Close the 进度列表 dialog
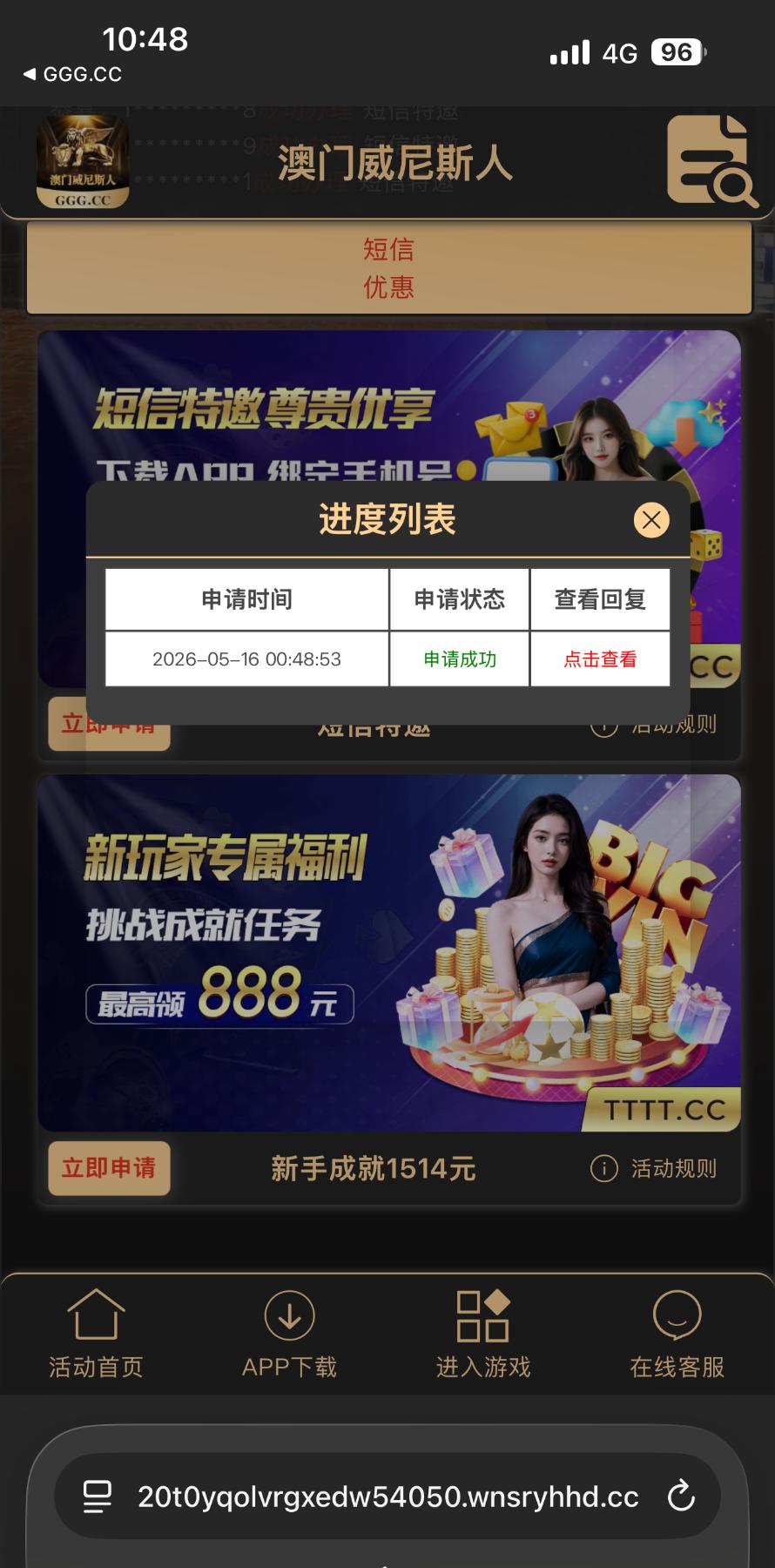This screenshot has width=775, height=1568. point(650,520)
